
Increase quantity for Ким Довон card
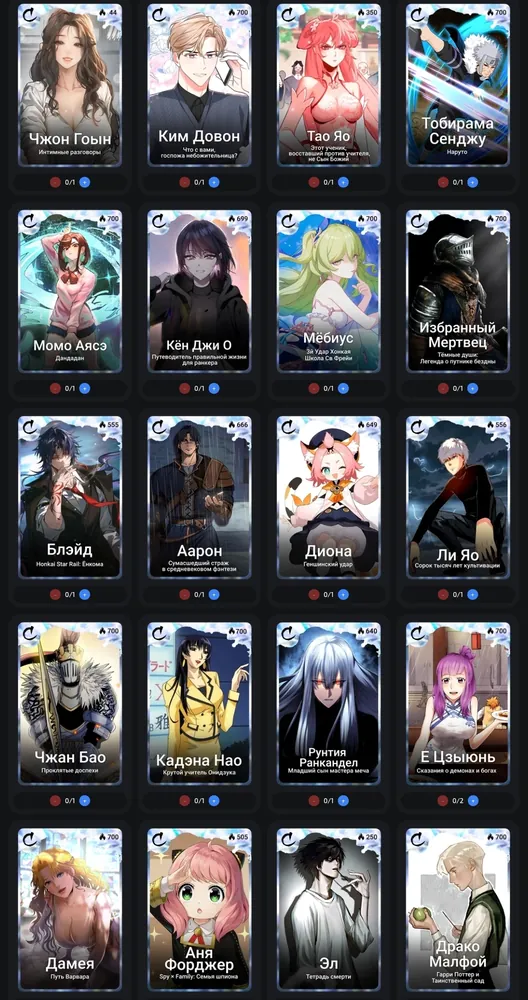(214, 182)
